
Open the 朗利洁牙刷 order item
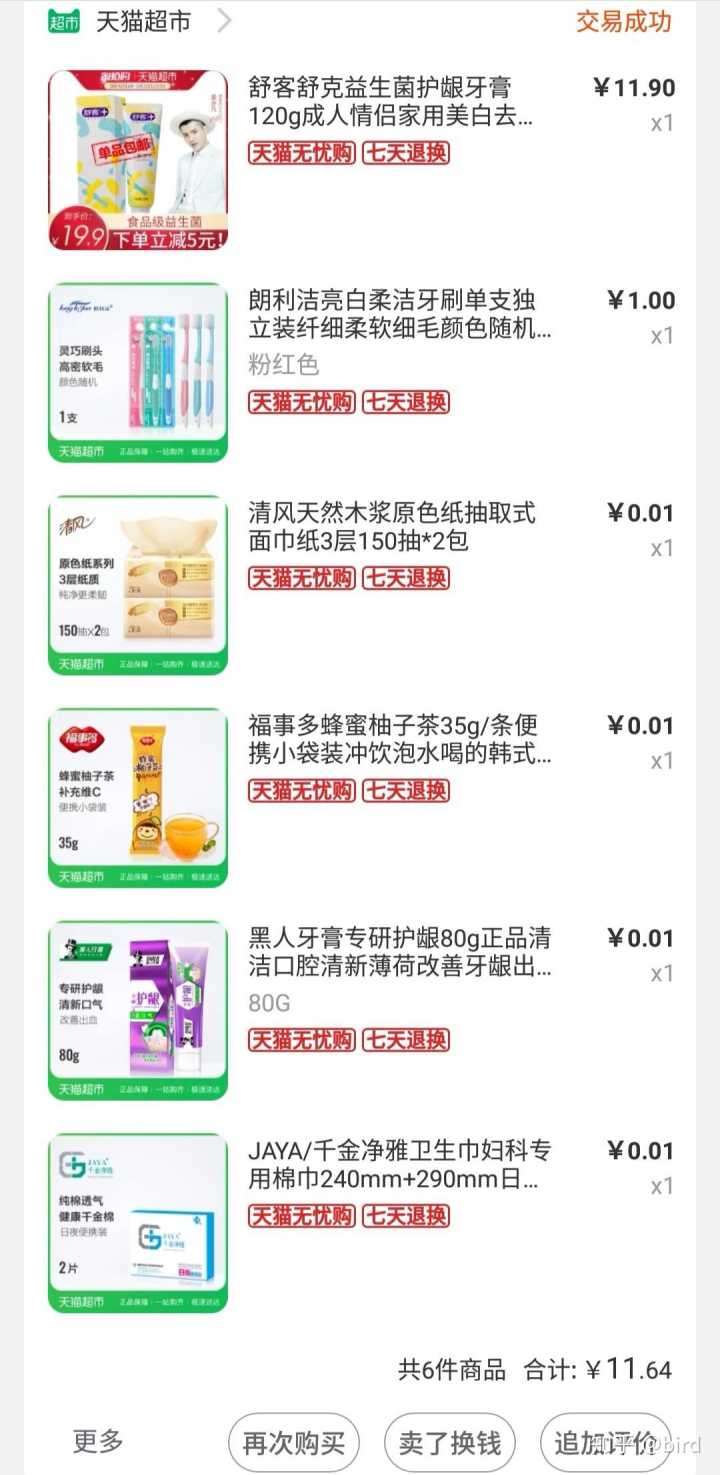pyautogui.click(x=399, y=315)
